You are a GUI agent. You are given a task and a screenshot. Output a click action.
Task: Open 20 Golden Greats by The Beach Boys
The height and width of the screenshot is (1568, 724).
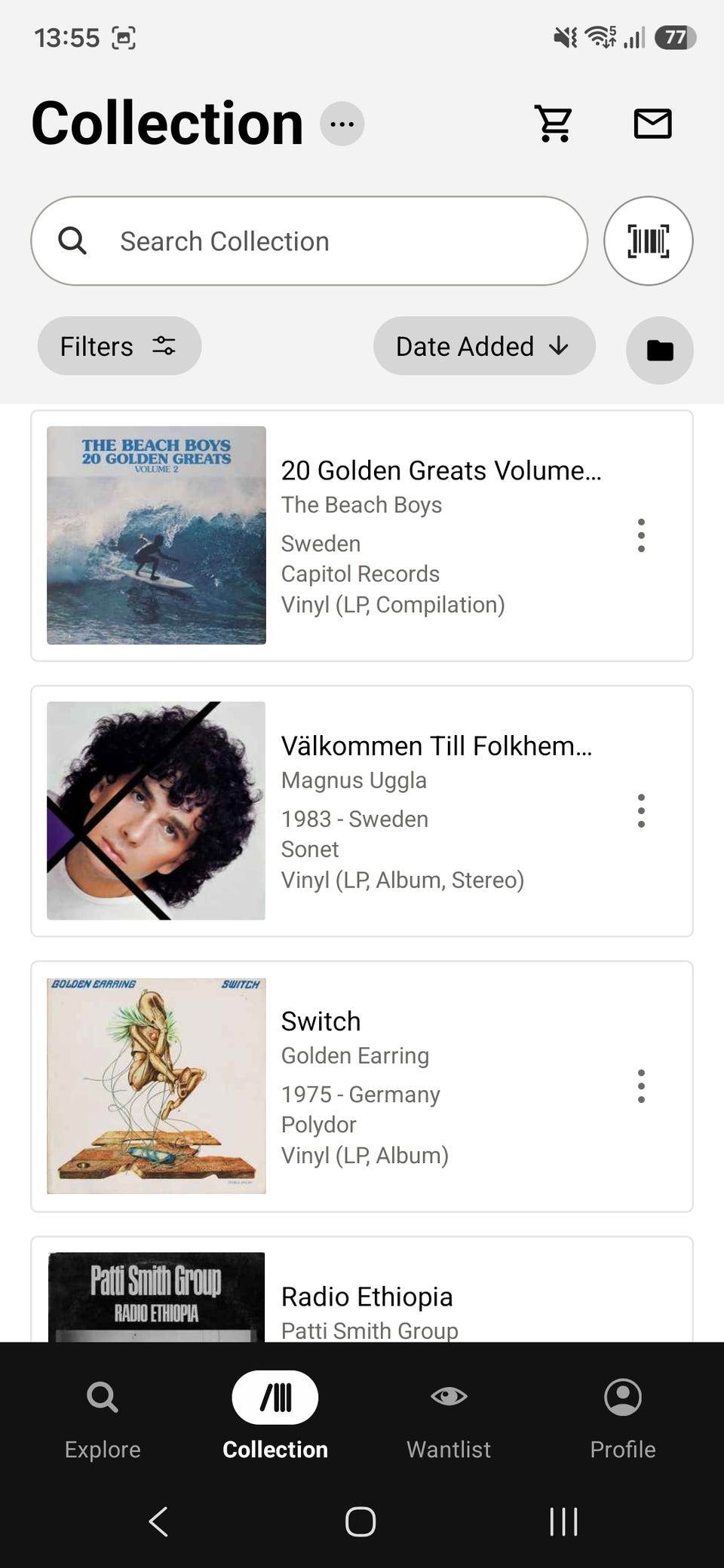[x=362, y=536]
